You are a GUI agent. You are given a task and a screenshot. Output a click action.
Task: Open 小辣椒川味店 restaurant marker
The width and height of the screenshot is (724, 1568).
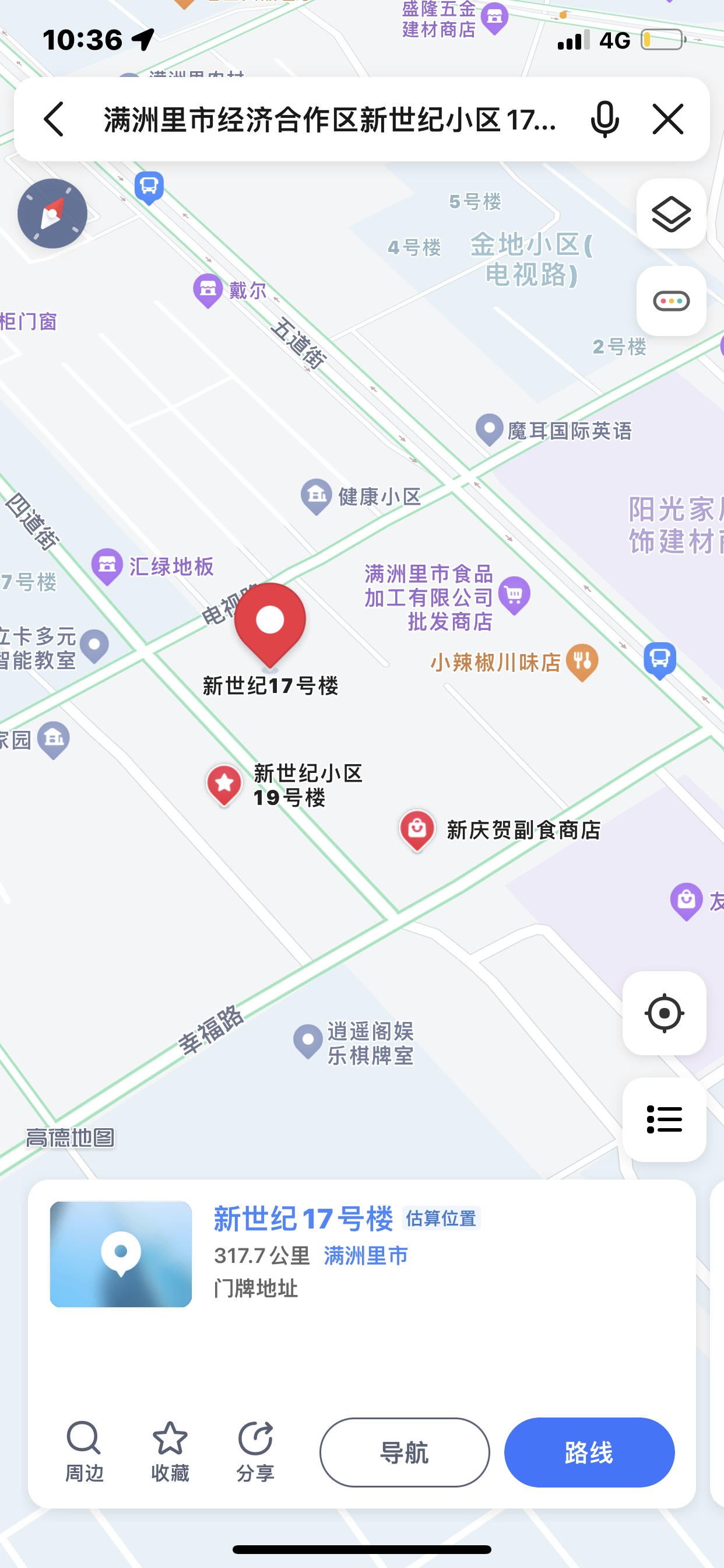(582, 661)
